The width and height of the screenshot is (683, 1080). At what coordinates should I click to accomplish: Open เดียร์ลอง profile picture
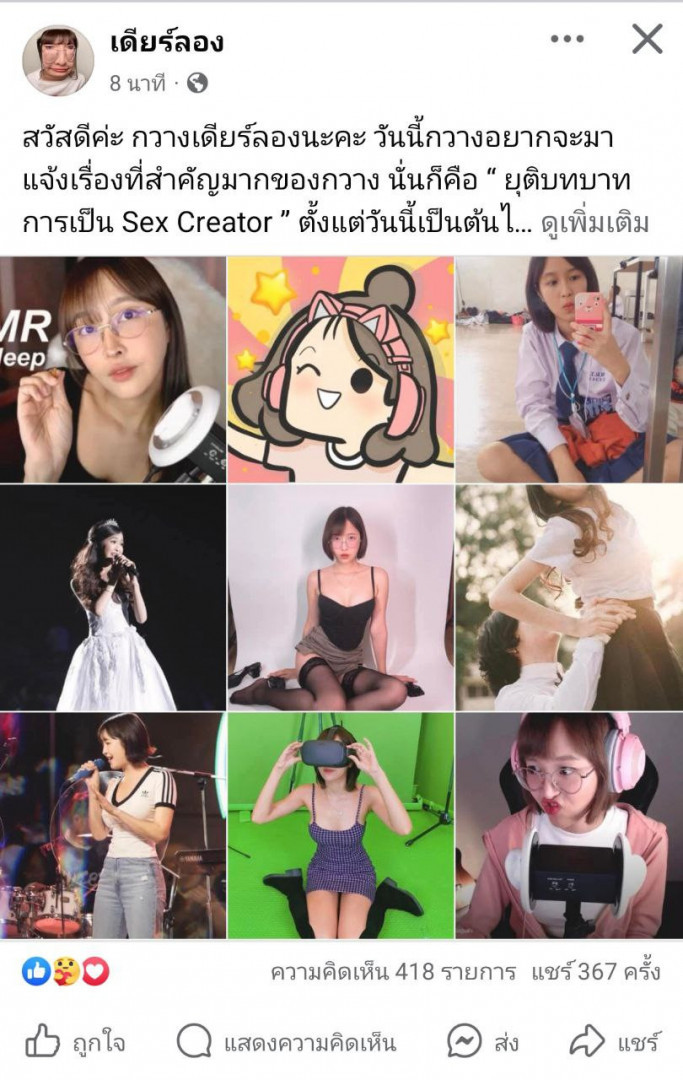pyautogui.click(x=58, y=60)
